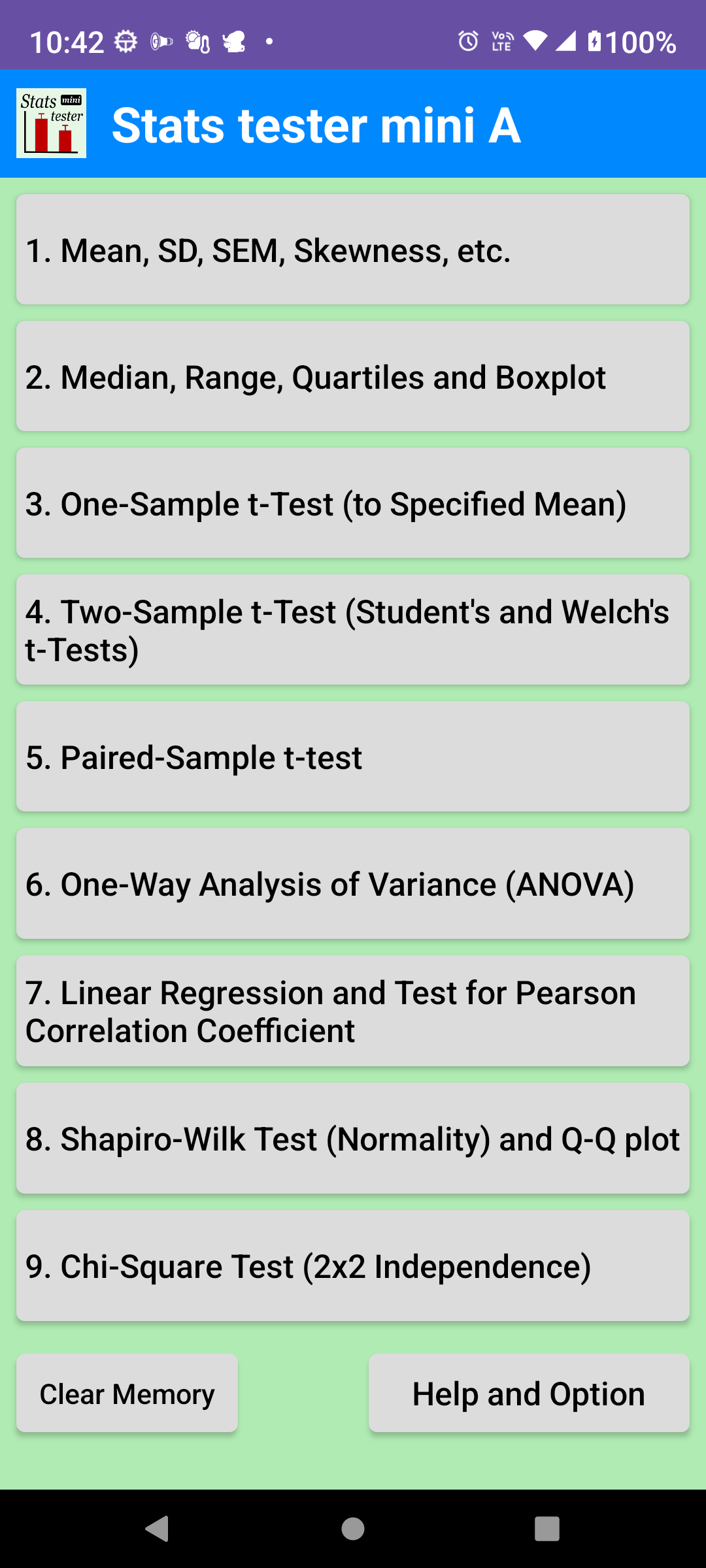Select Median, Range, Quartiles and Boxplot
Viewport: 706px width, 1568px height.
click(x=353, y=376)
